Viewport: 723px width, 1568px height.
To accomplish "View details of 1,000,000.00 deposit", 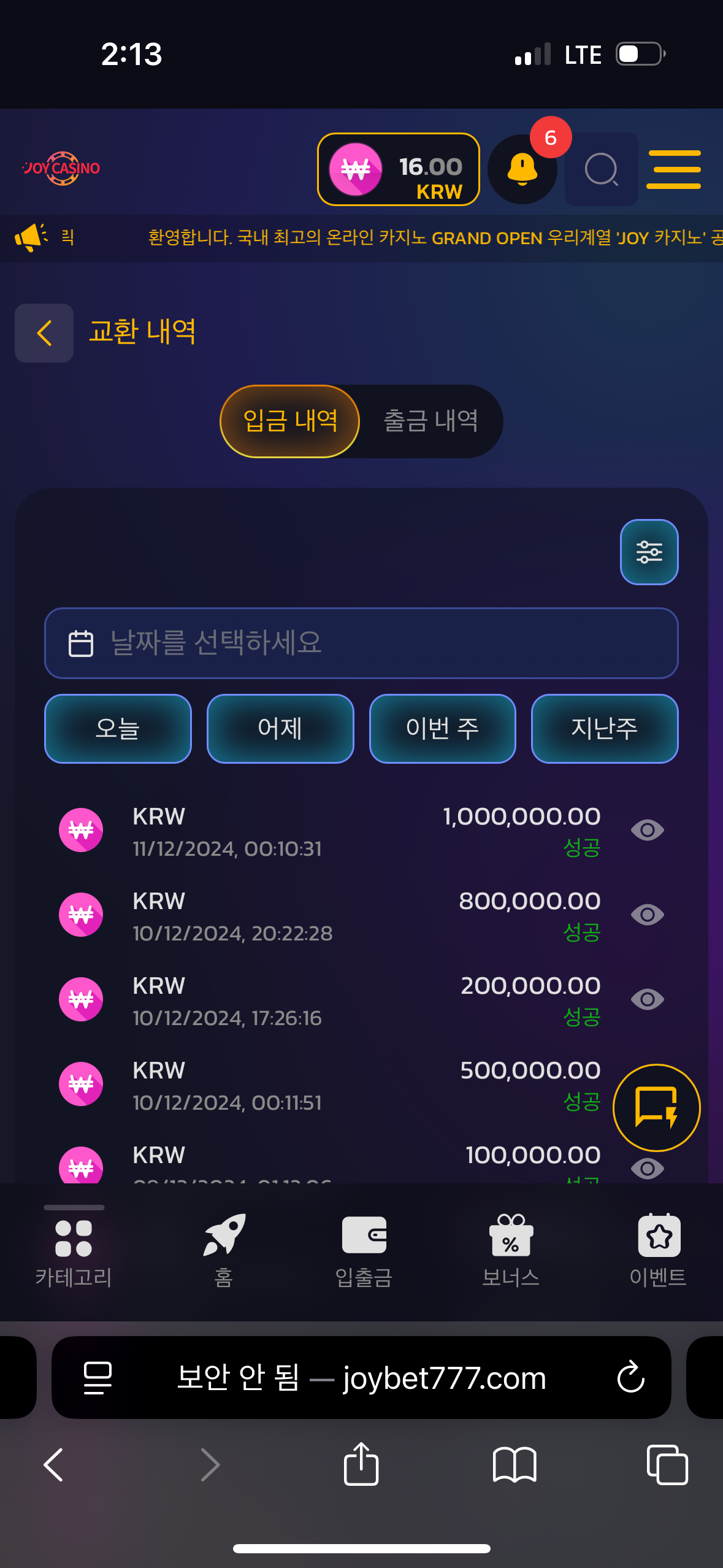I will point(647,830).
